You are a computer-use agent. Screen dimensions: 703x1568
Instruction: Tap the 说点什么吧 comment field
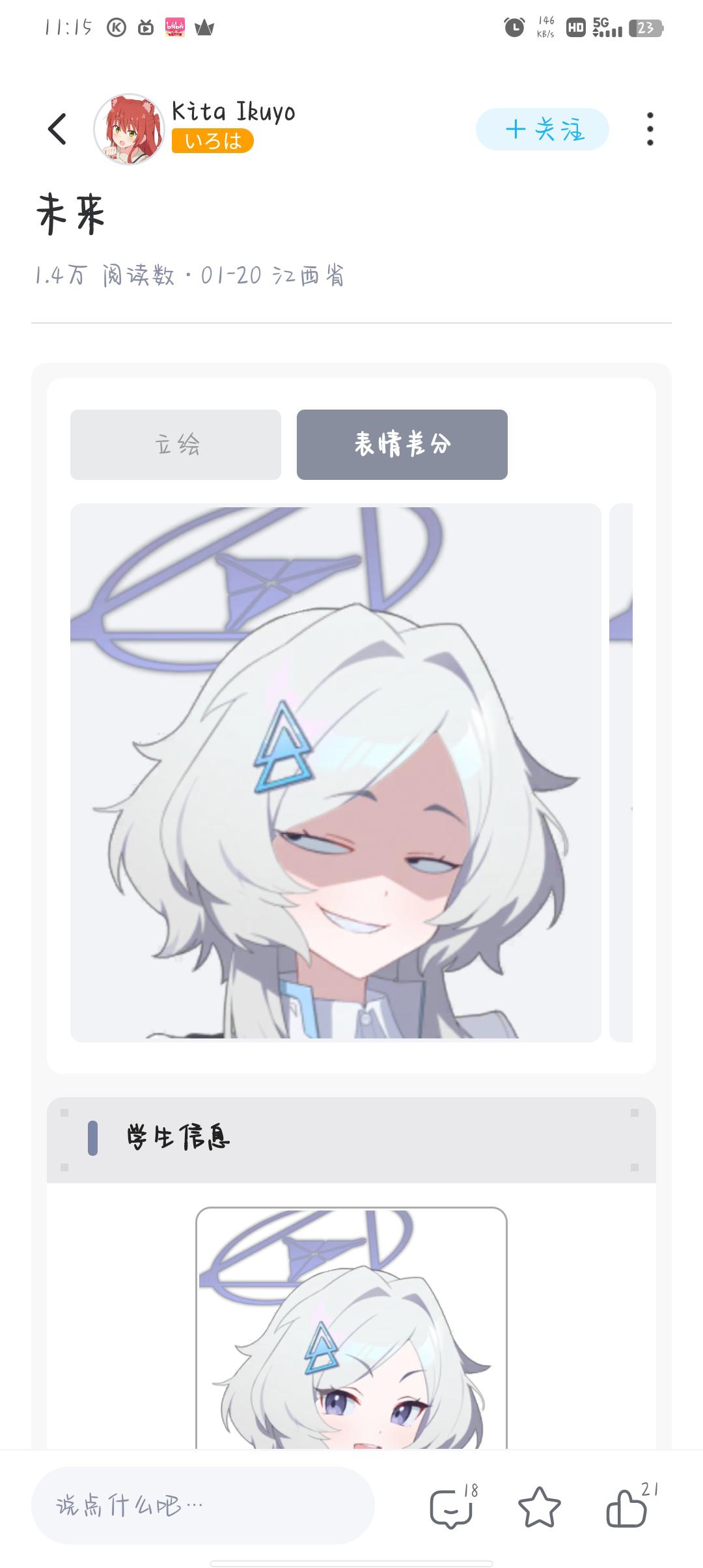(202, 1505)
